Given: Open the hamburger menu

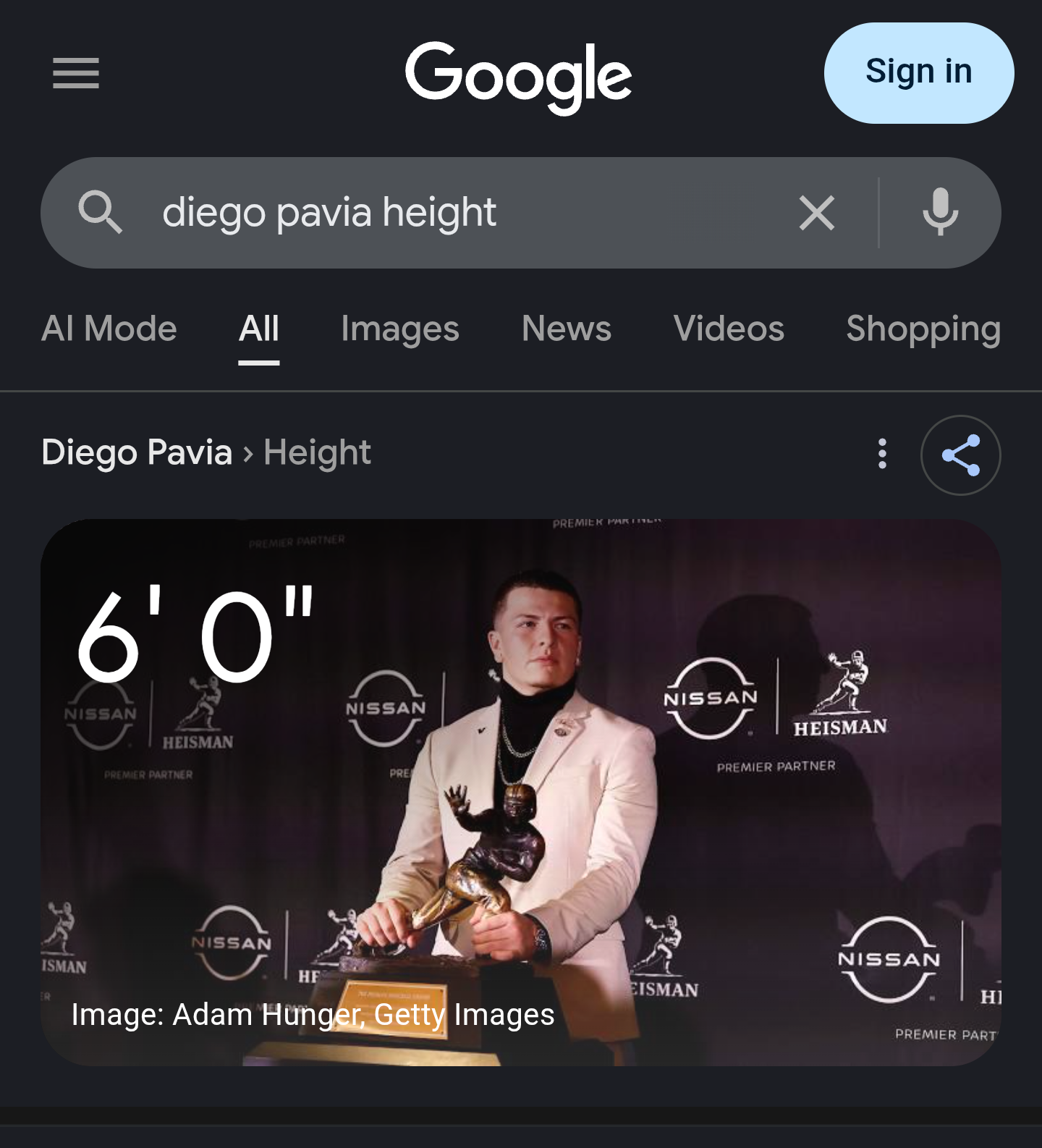Looking at the screenshot, I should [x=76, y=73].
